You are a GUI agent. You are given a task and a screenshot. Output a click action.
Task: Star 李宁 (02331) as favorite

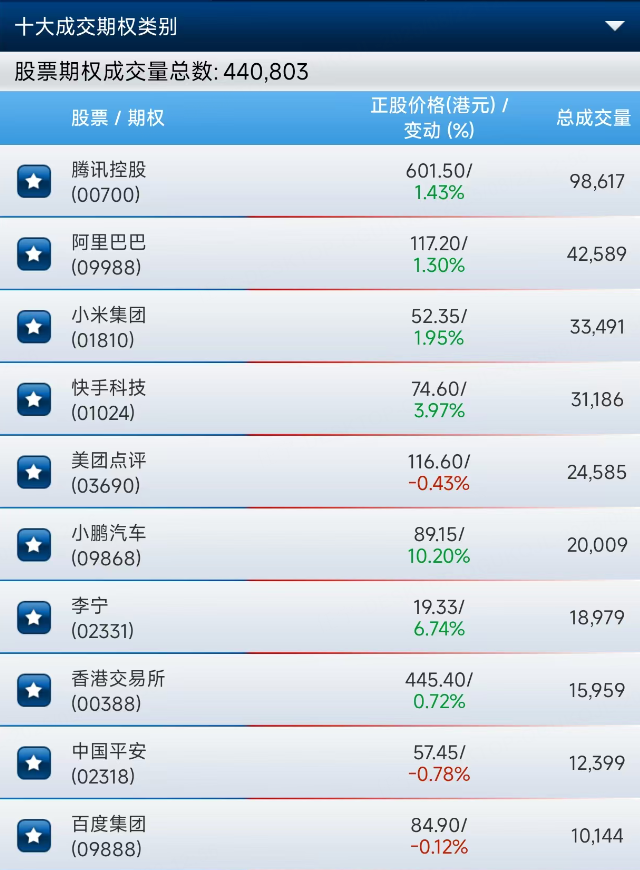point(34,617)
